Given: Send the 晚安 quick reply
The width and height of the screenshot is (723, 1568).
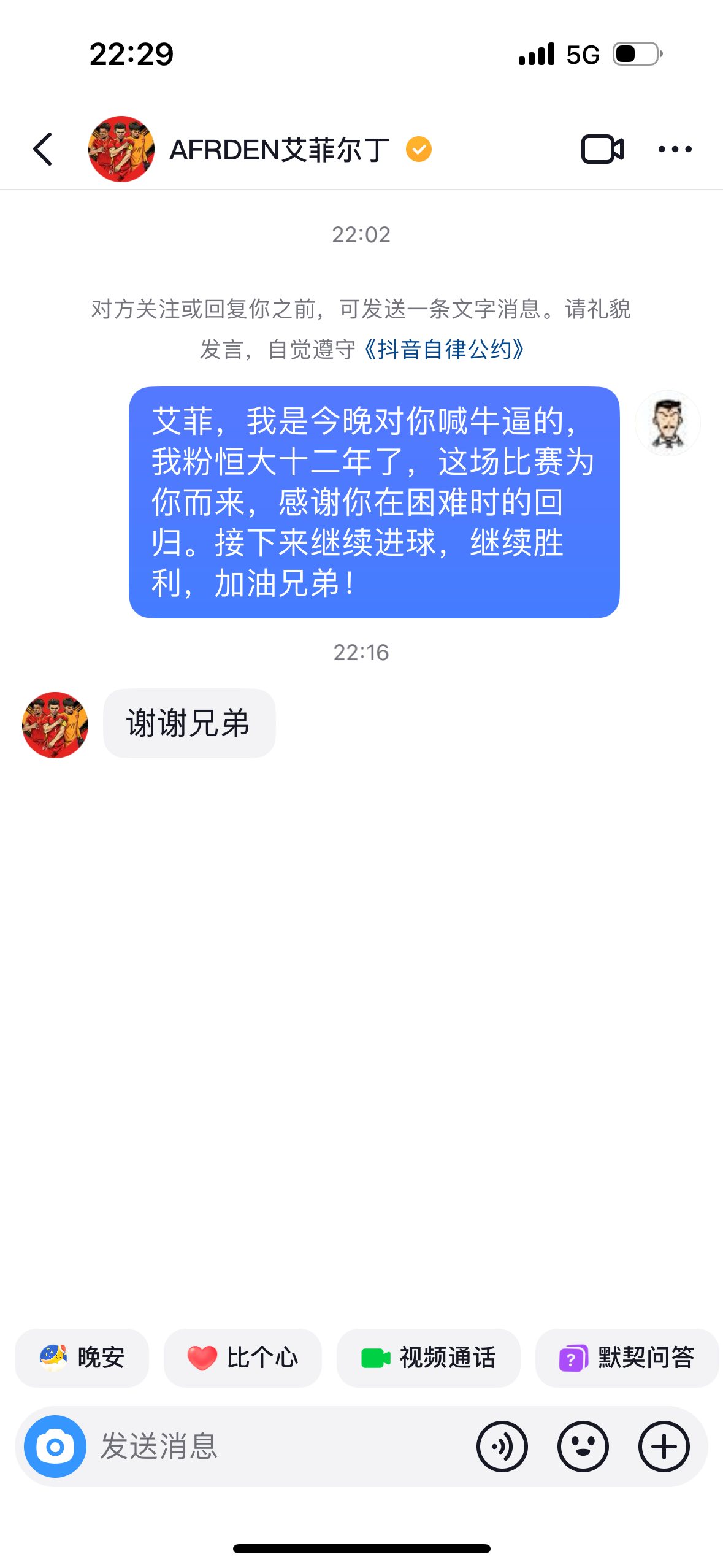Looking at the screenshot, I should coord(82,1358).
